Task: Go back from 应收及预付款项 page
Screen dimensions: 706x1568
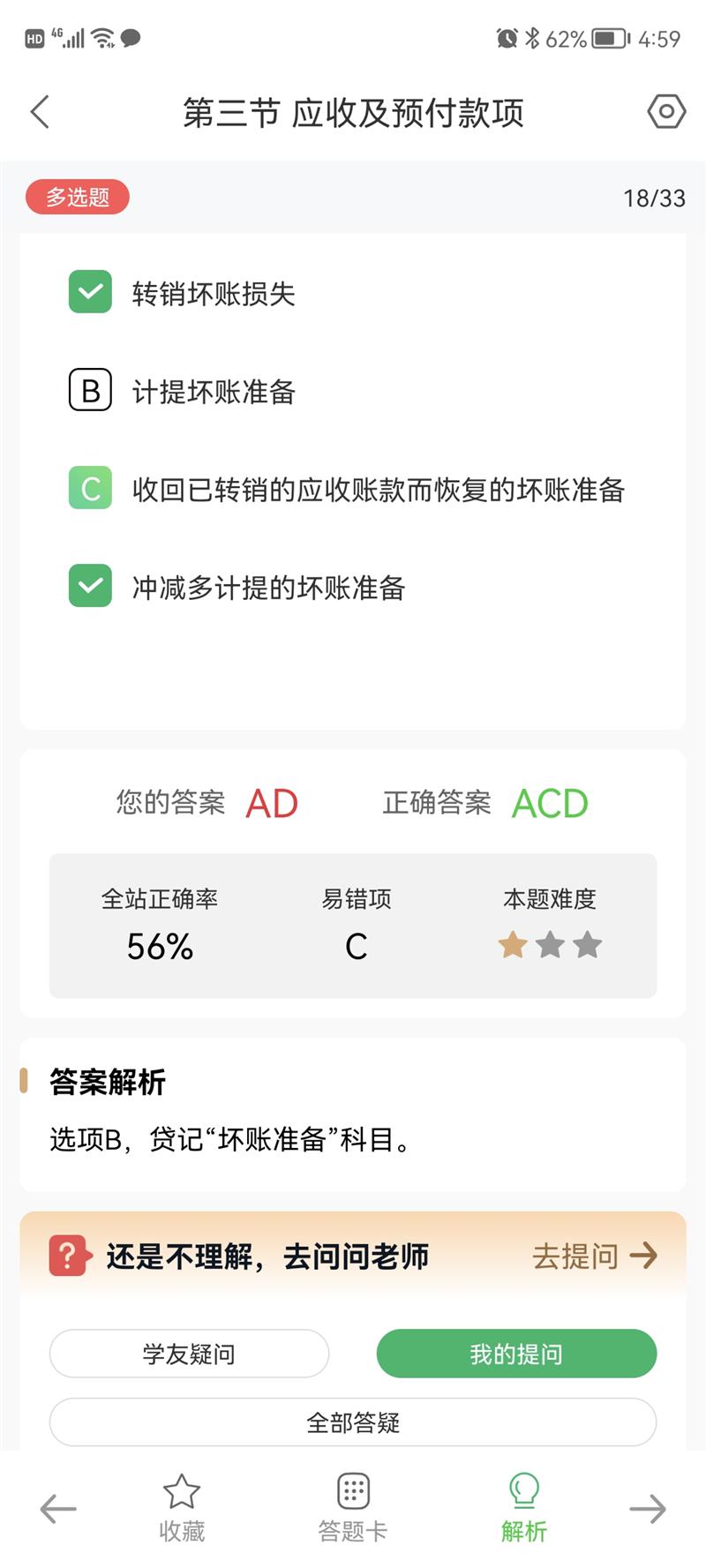Action: coord(41,112)
